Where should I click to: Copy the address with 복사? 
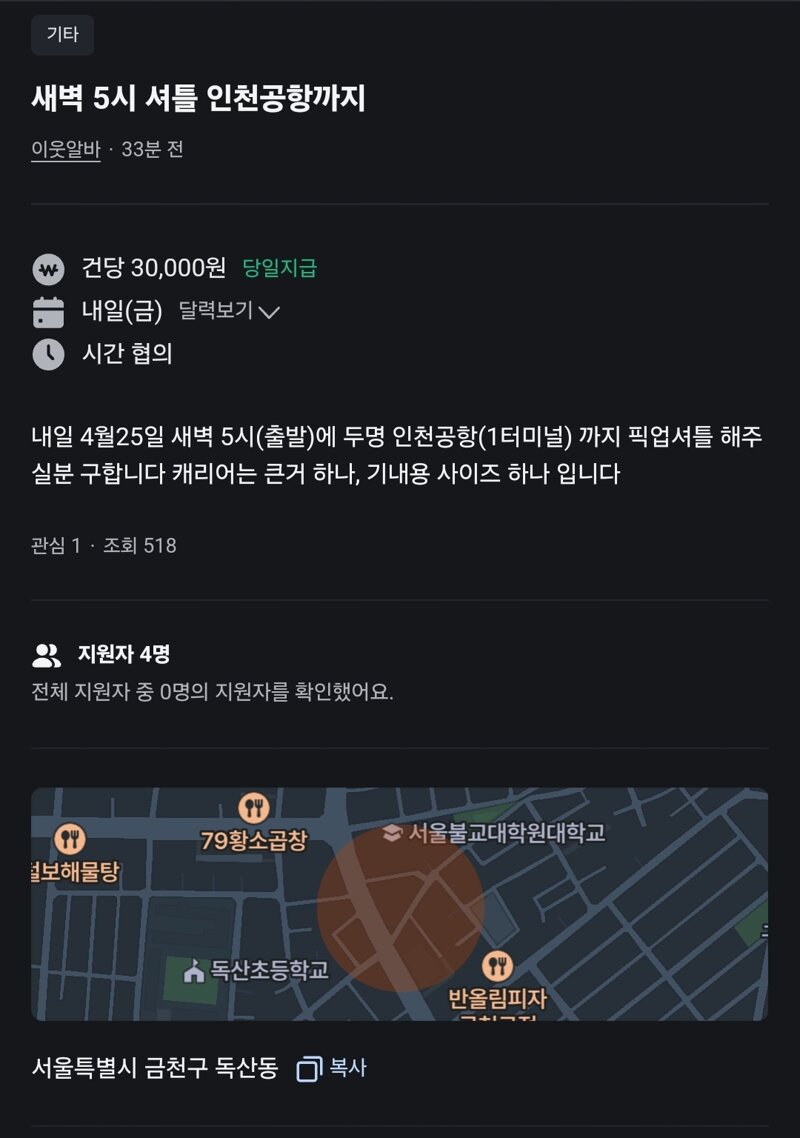coord(332,1068)
